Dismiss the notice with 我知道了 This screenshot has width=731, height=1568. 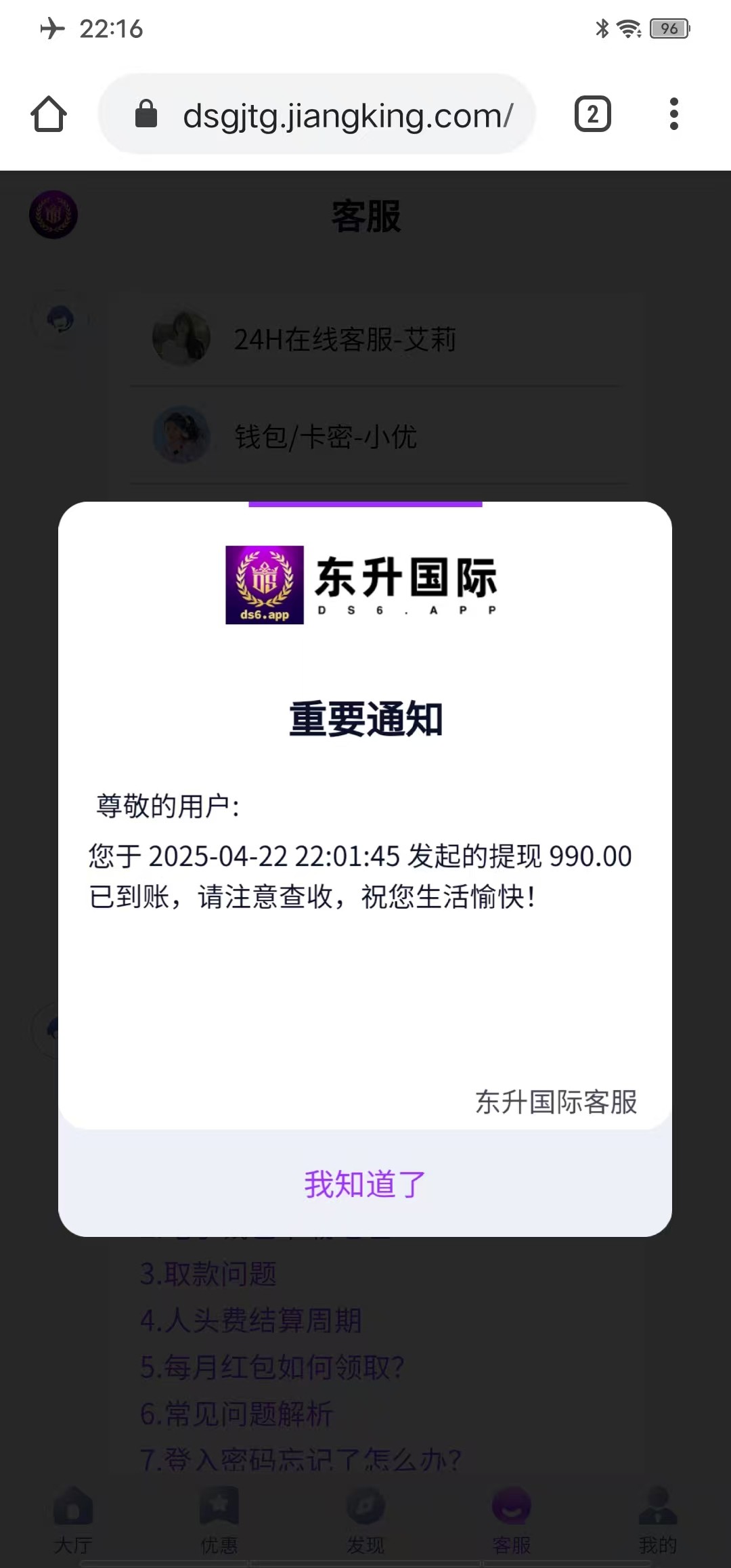pos(365,1184)
